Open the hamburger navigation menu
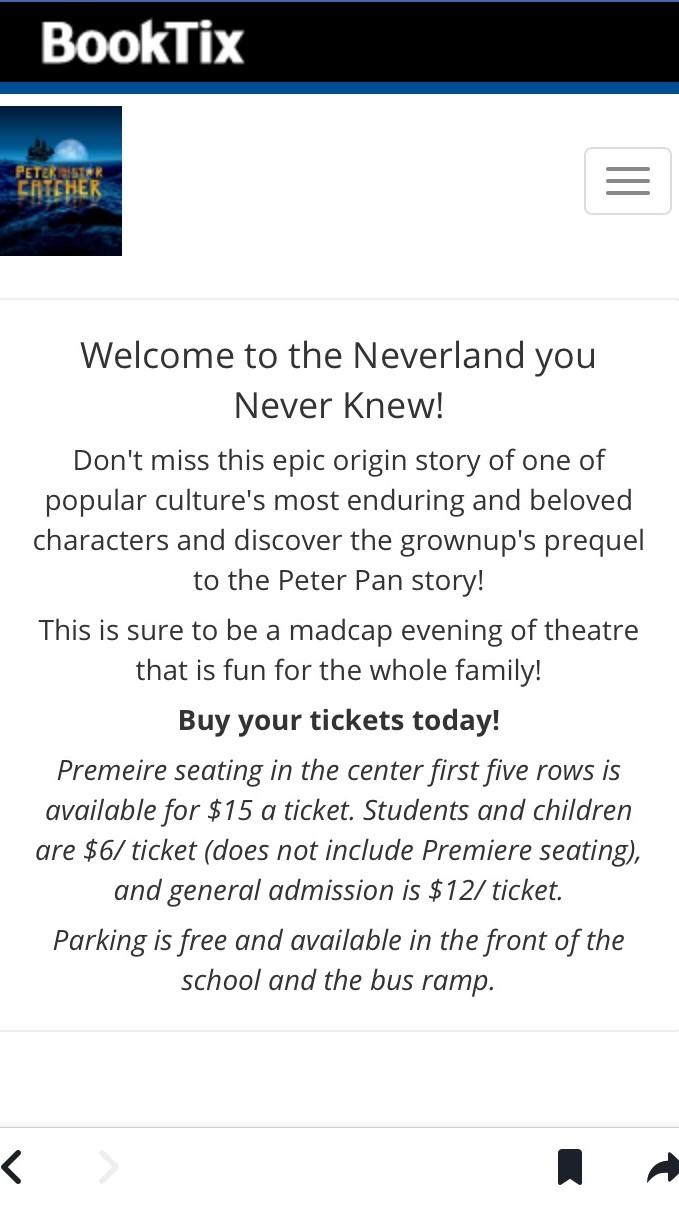679x1208 pixels. 627,181
